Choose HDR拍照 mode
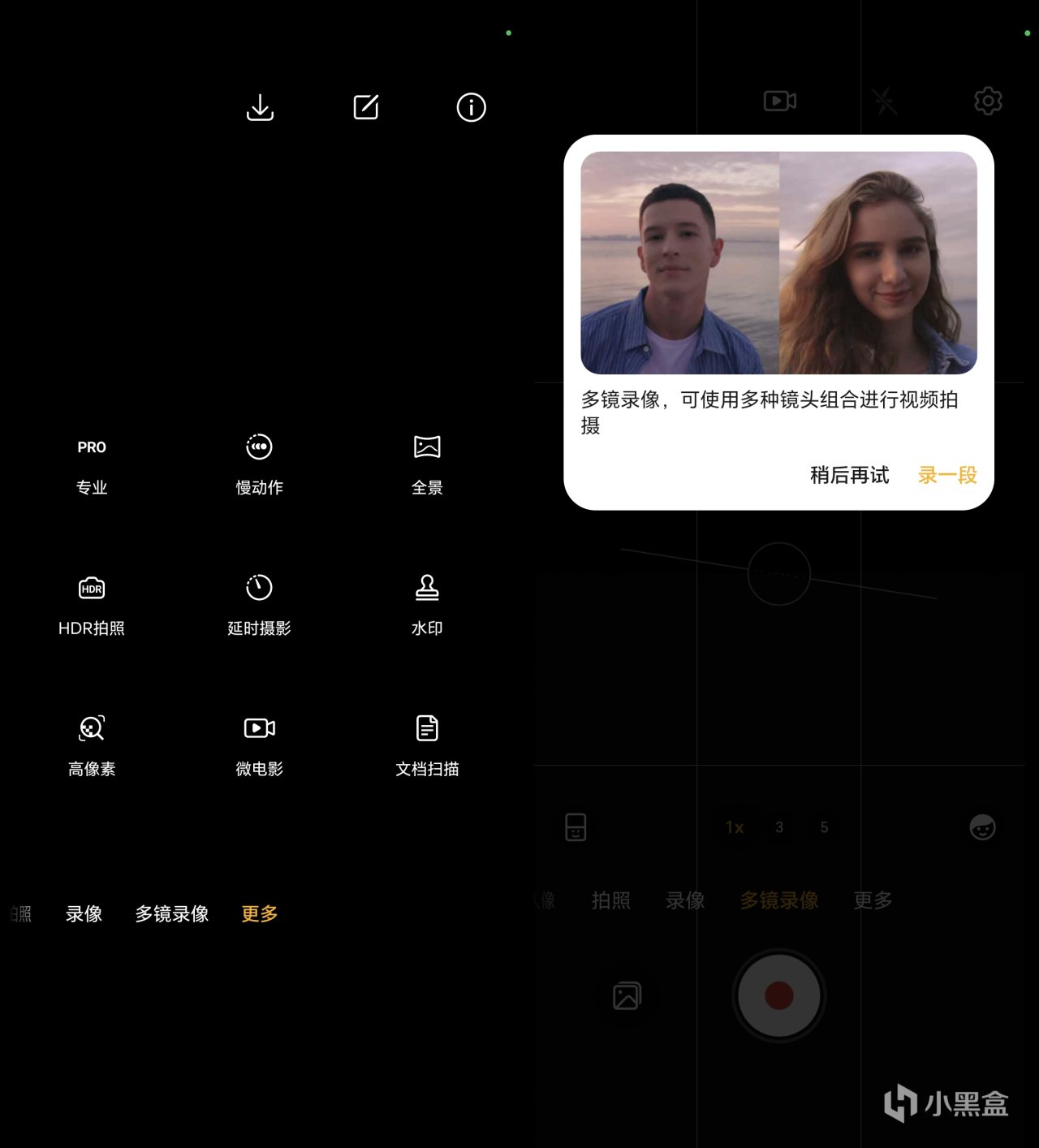Viewport: 1039px width, 1148px height. coord(92,605)
